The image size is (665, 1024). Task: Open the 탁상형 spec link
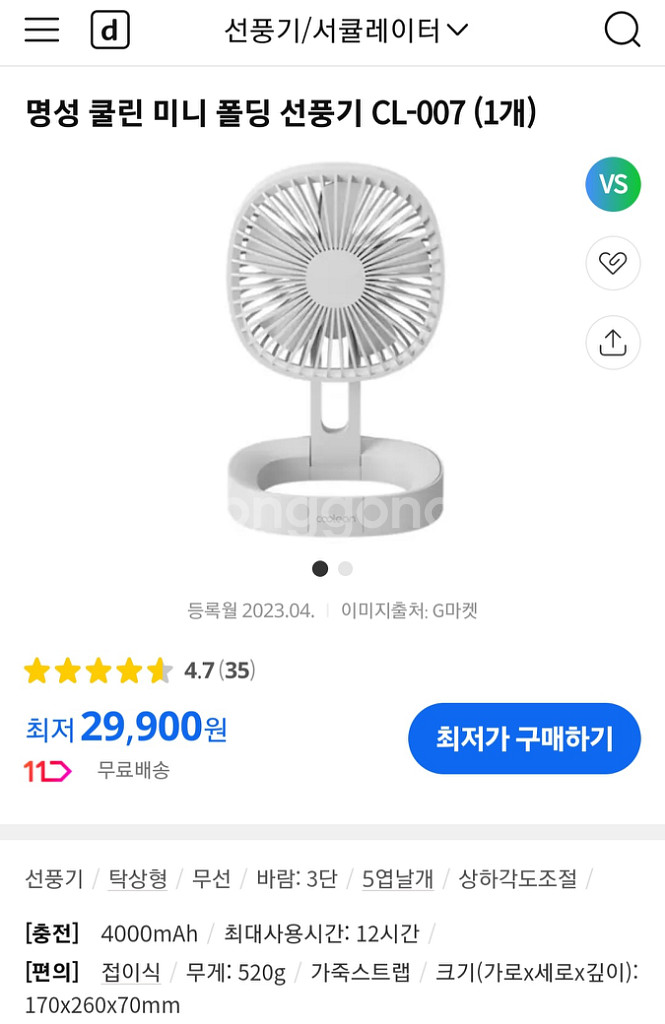click(138, 879)
